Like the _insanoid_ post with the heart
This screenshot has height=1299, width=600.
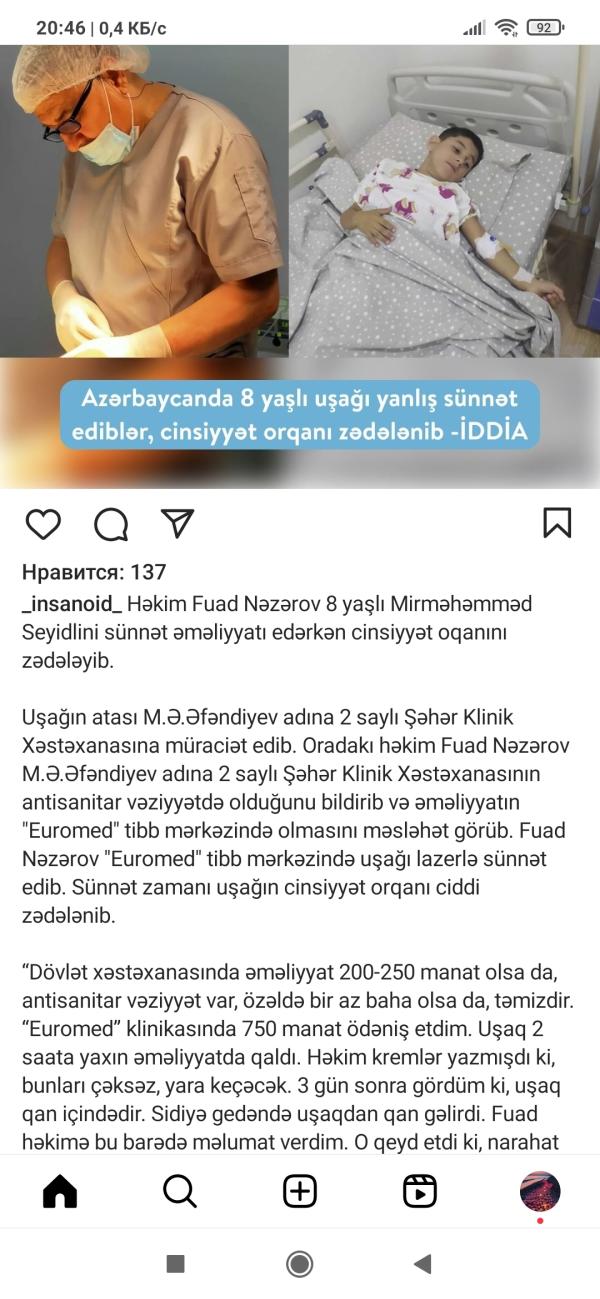pyautogui.click(x=43, y=524)
